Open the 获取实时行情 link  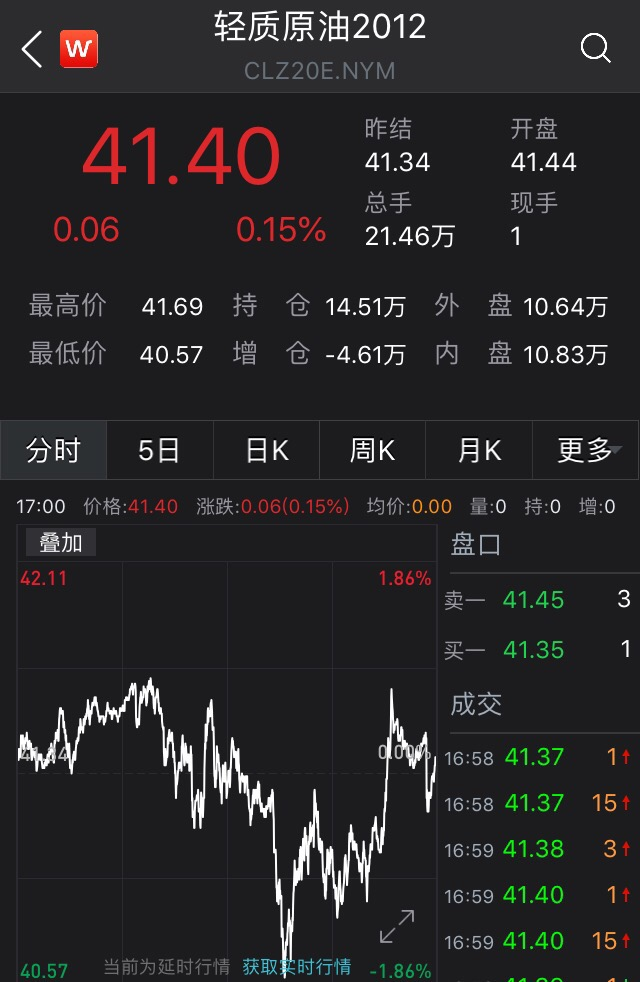tap(297, 967)
